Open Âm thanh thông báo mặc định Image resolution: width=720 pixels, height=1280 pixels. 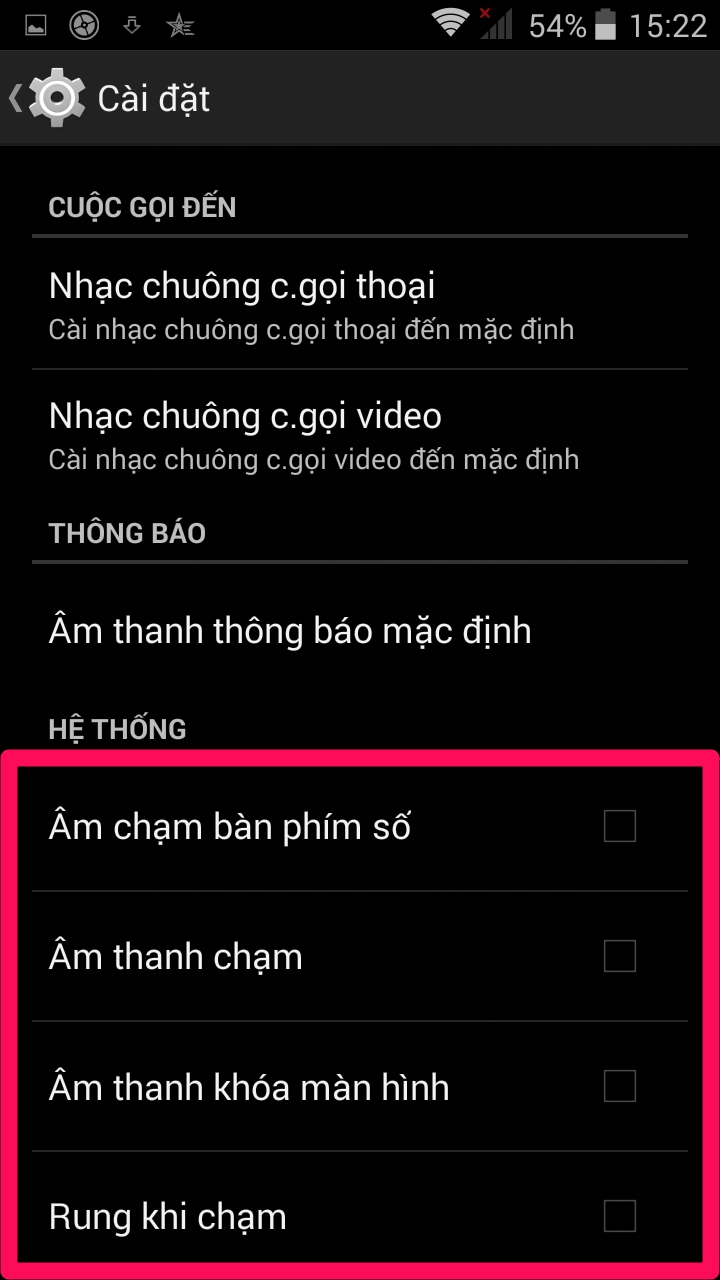click(x=290, y=631)
